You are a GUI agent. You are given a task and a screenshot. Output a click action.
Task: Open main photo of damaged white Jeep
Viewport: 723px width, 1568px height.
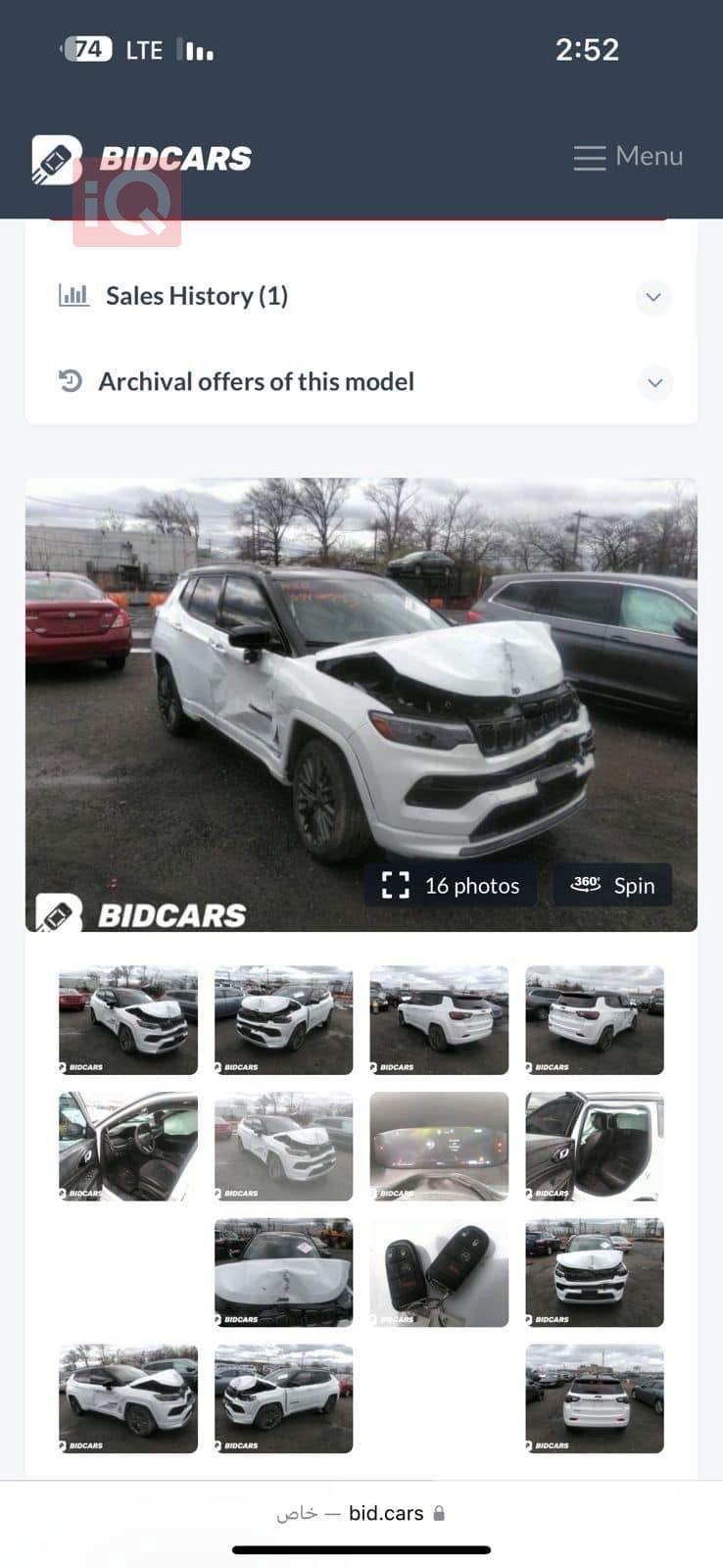click(361, 686)
